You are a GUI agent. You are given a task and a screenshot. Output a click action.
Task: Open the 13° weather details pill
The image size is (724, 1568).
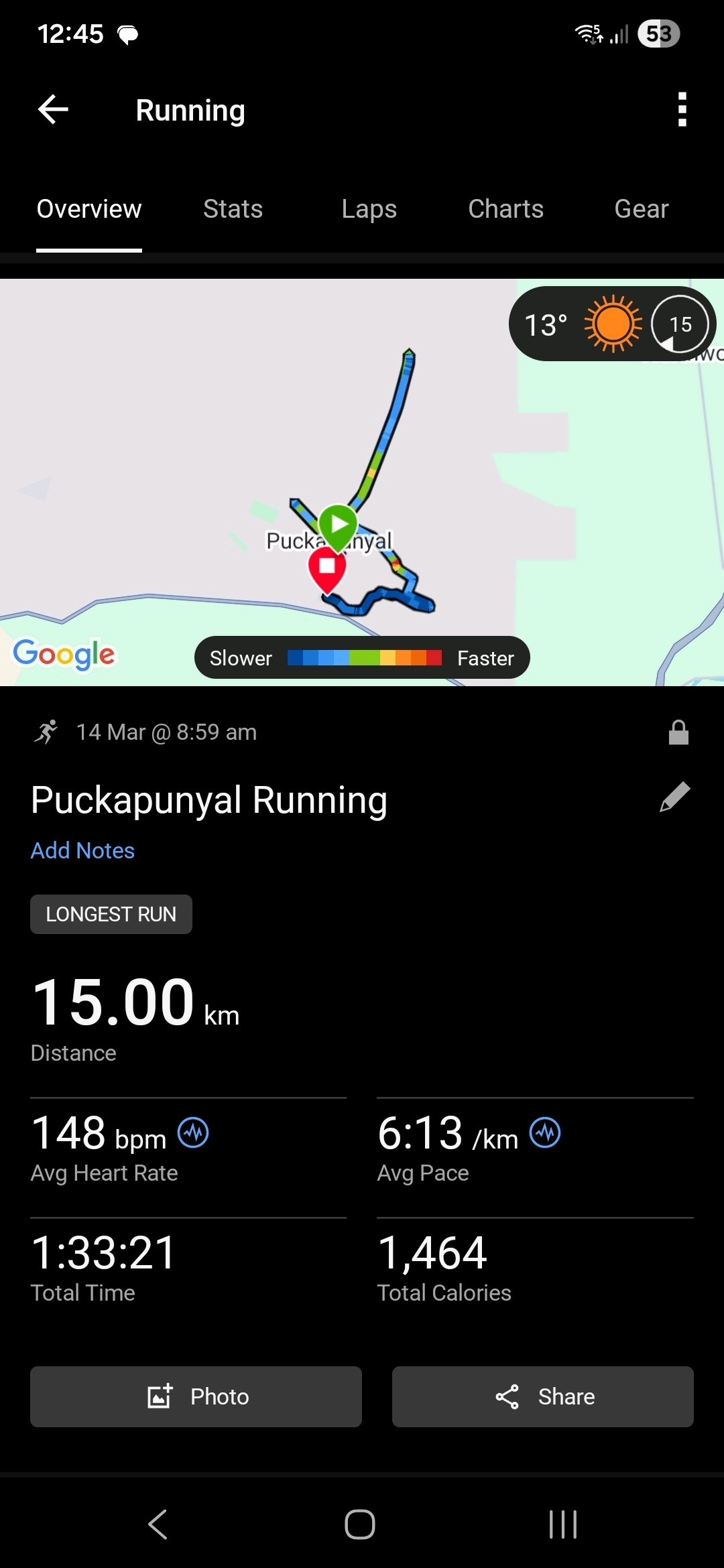tap(611, 324)
